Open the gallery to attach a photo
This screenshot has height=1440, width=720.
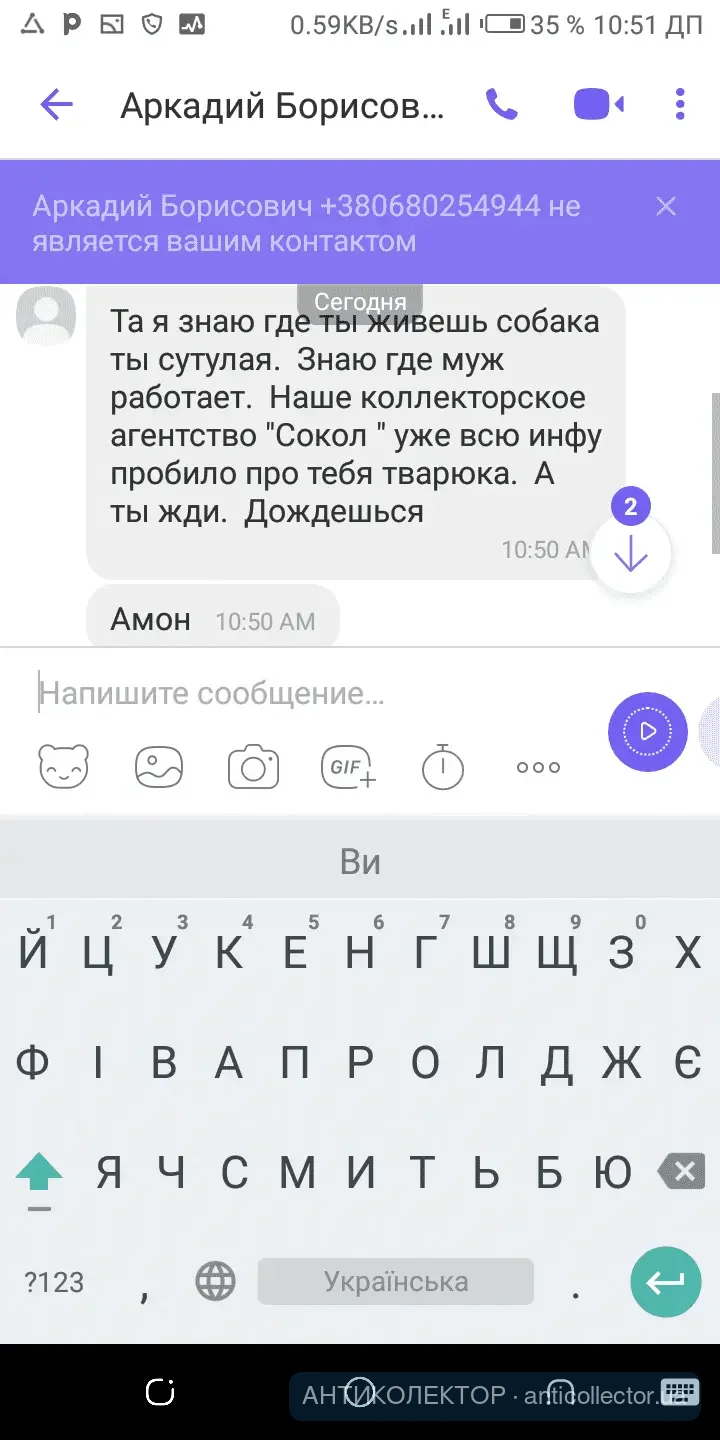(x=159, y=767)
